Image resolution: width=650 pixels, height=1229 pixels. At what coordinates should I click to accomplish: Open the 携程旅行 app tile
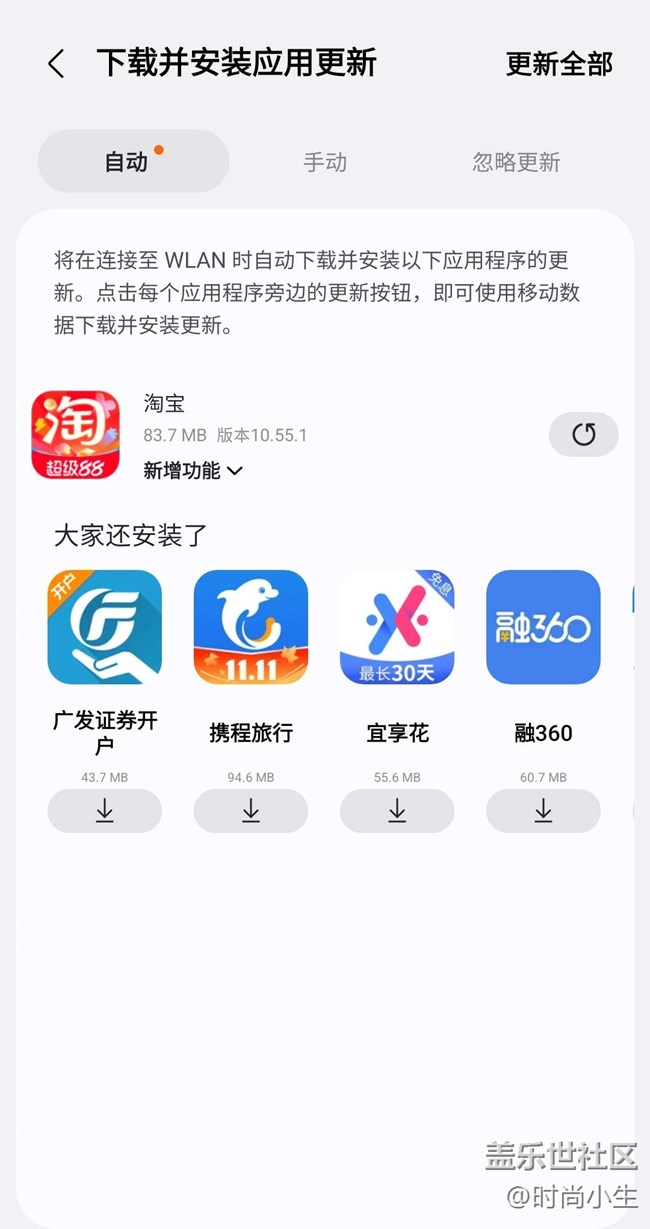pos(251,627)
